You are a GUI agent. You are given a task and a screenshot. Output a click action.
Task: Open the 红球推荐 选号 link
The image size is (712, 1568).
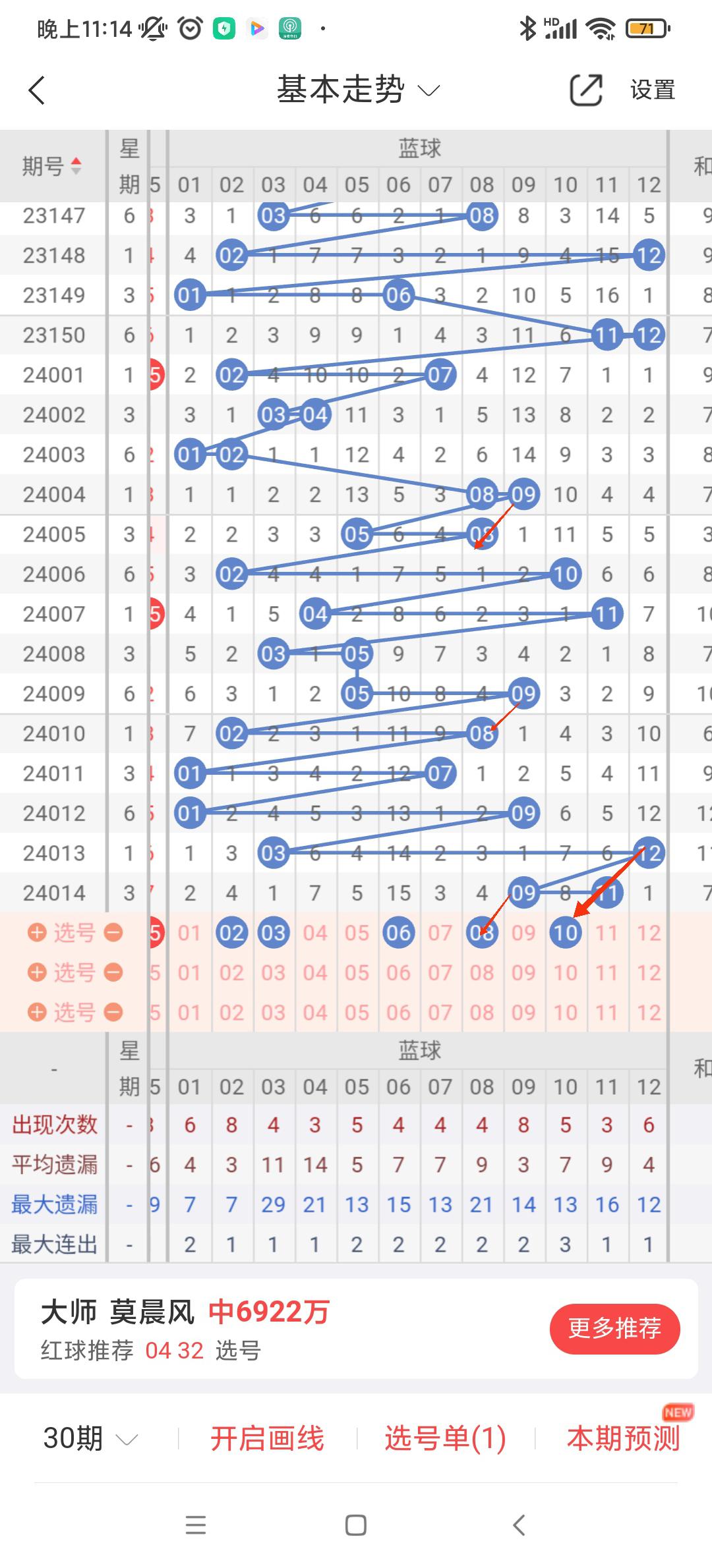point(238,1351)
